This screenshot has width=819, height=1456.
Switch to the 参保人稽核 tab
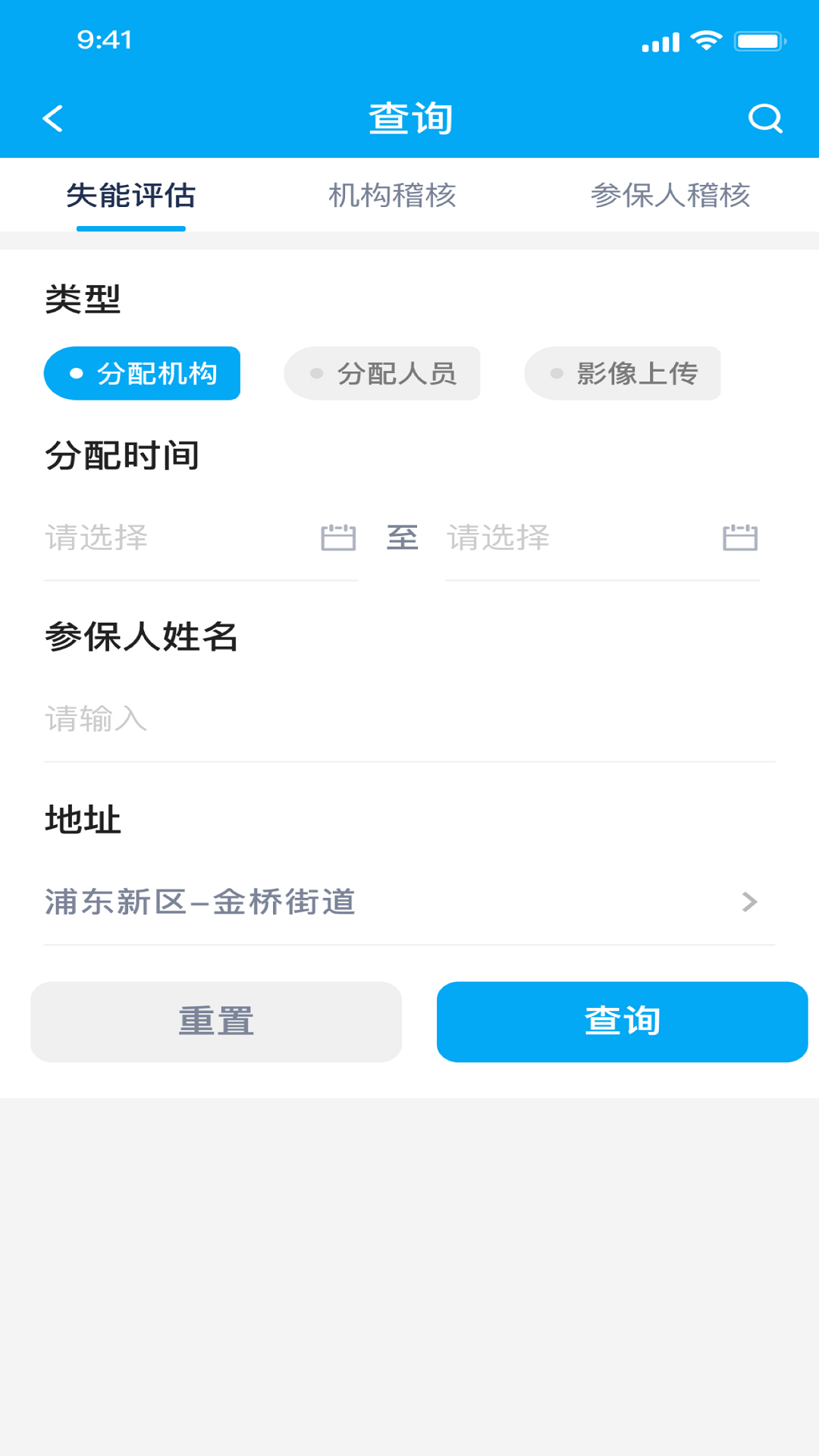click(671, 196)
